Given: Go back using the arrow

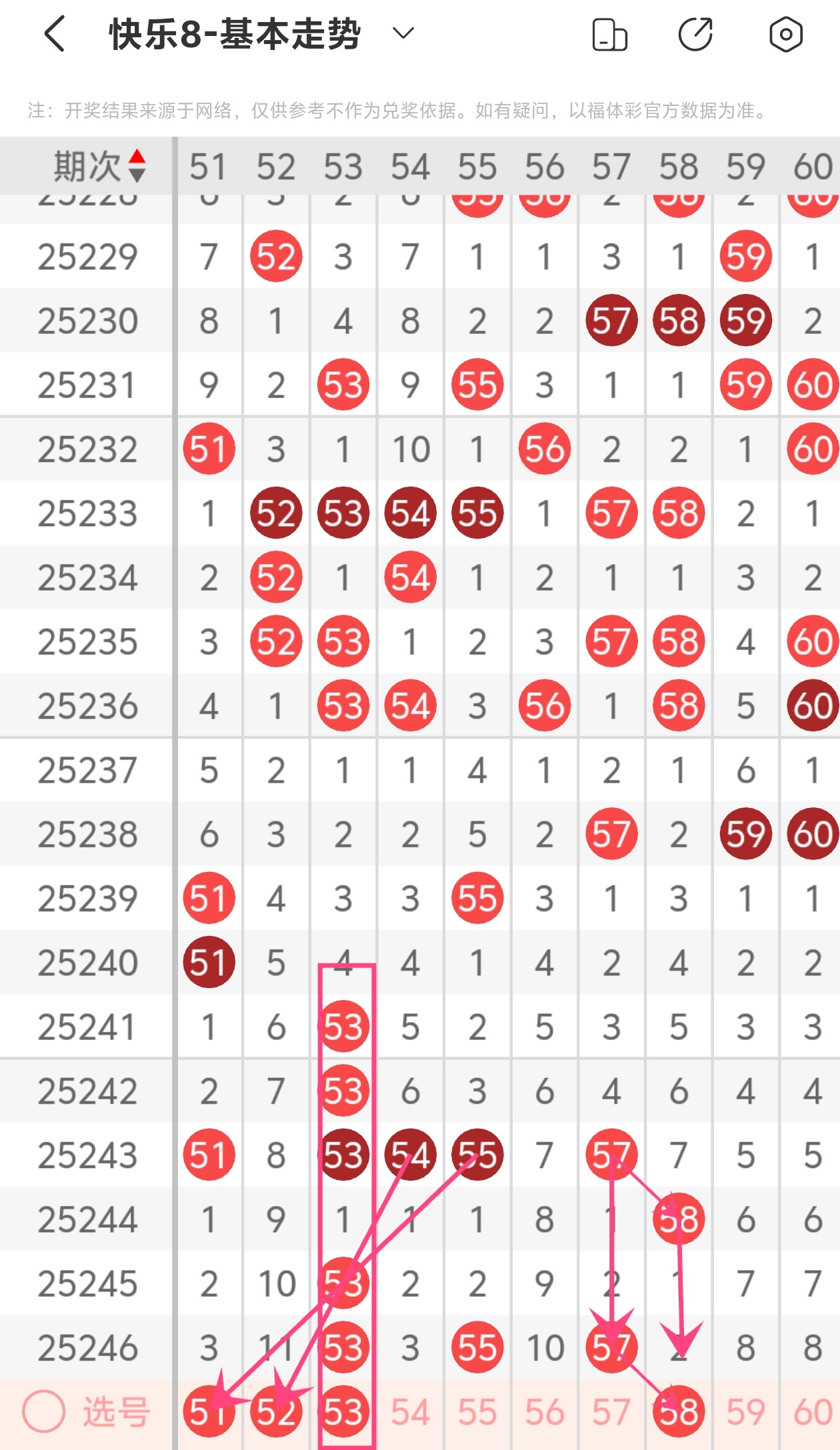Looking at the screenshot, I should point(55,34).
